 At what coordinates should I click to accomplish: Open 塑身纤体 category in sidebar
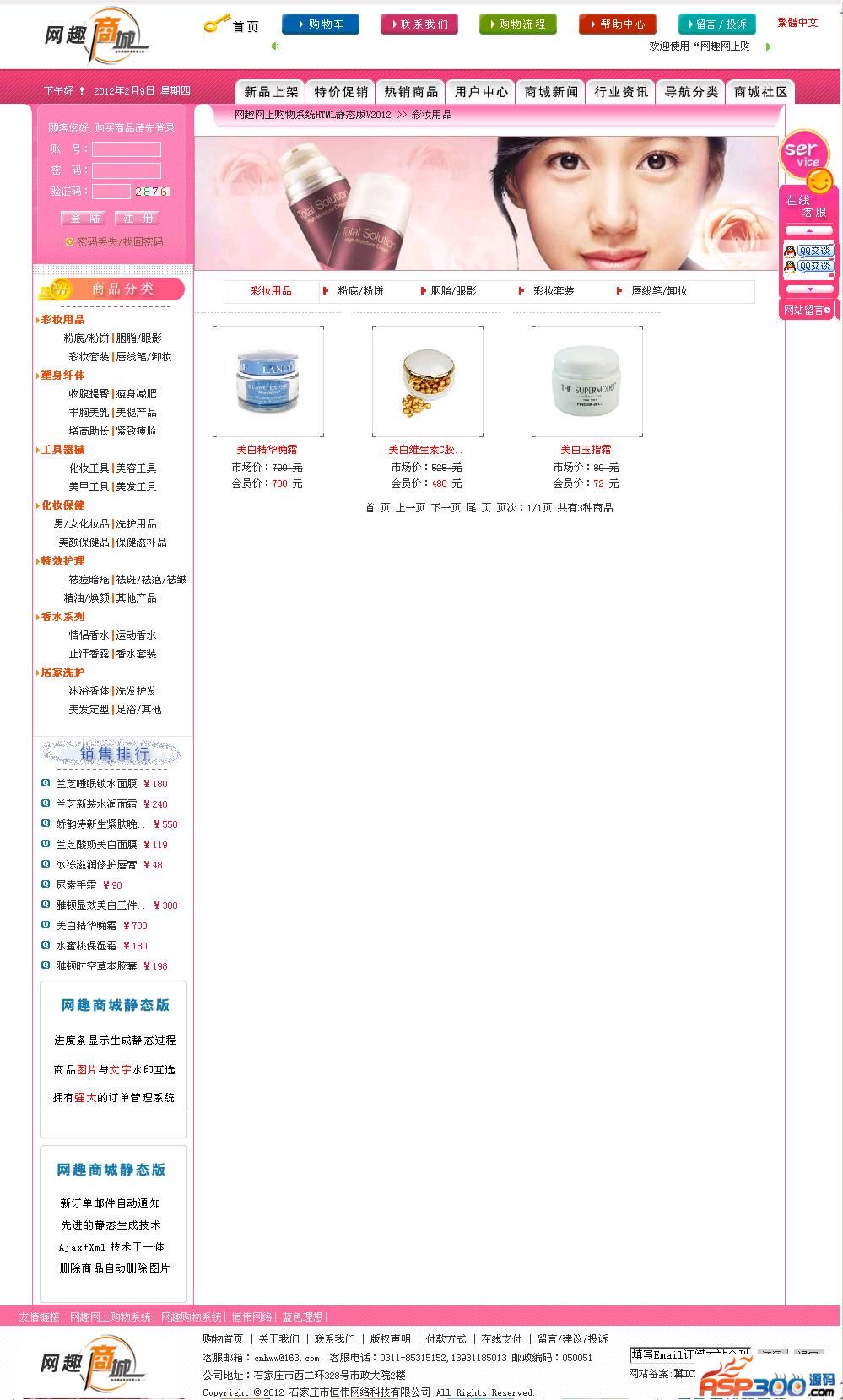[63, 376]
